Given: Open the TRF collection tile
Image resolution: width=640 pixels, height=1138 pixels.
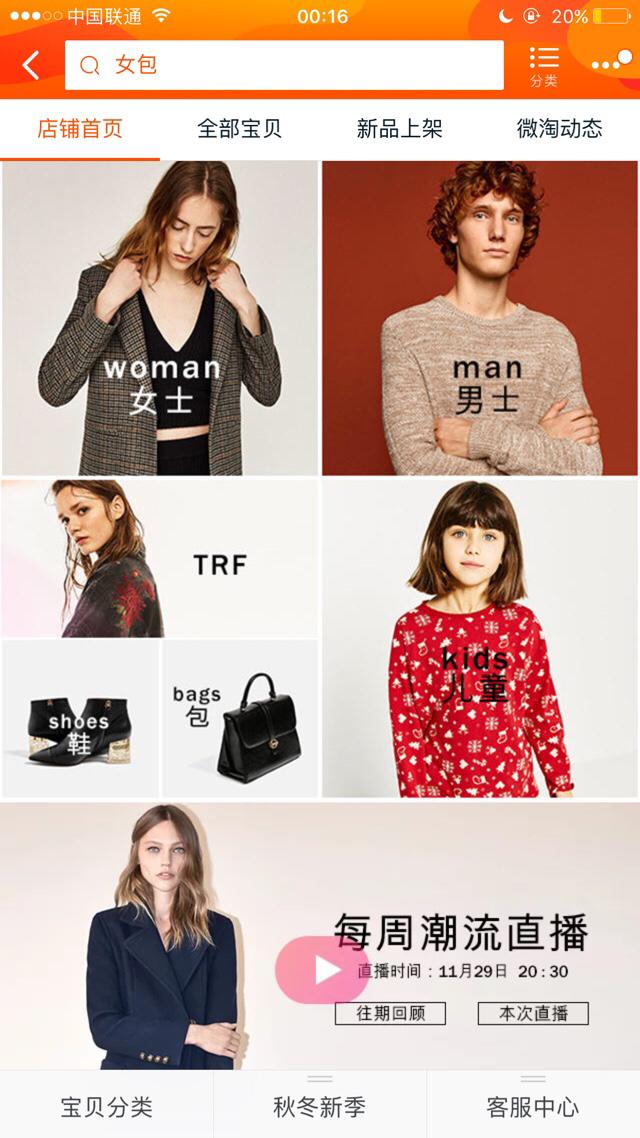Looking at the screenshot, I should 160,559.
